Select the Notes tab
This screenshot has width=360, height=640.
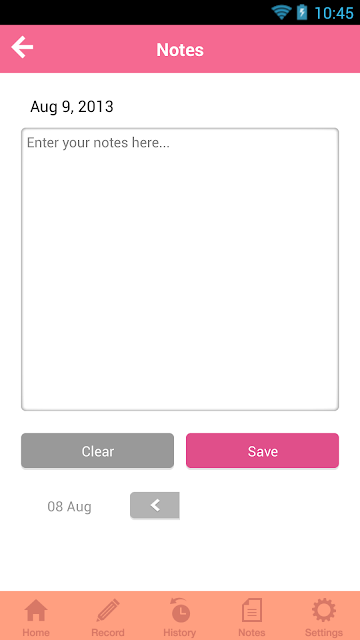252,616
